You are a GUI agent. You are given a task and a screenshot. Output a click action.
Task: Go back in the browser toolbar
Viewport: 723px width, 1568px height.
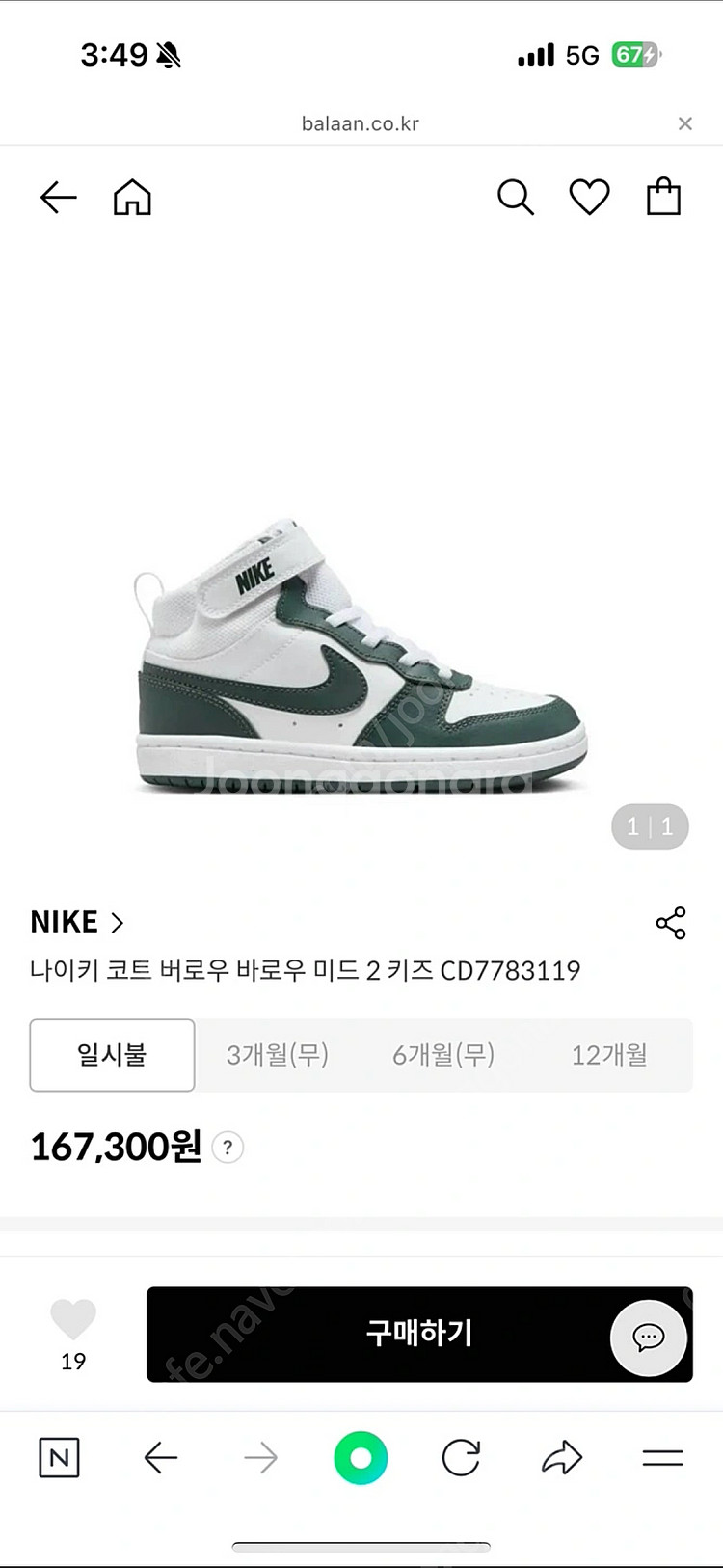click(x=161, y=1457)
